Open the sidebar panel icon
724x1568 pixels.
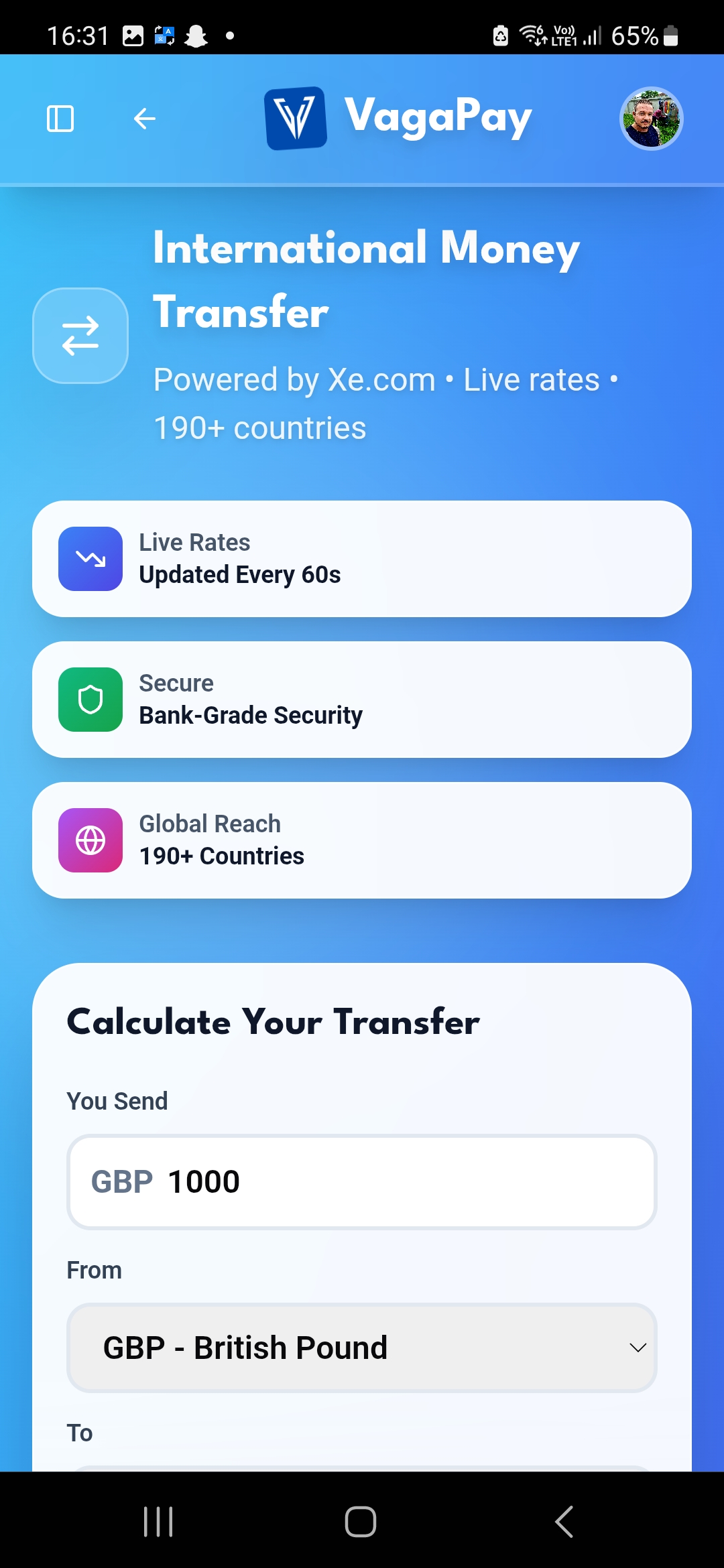click(x=60, y=119)
